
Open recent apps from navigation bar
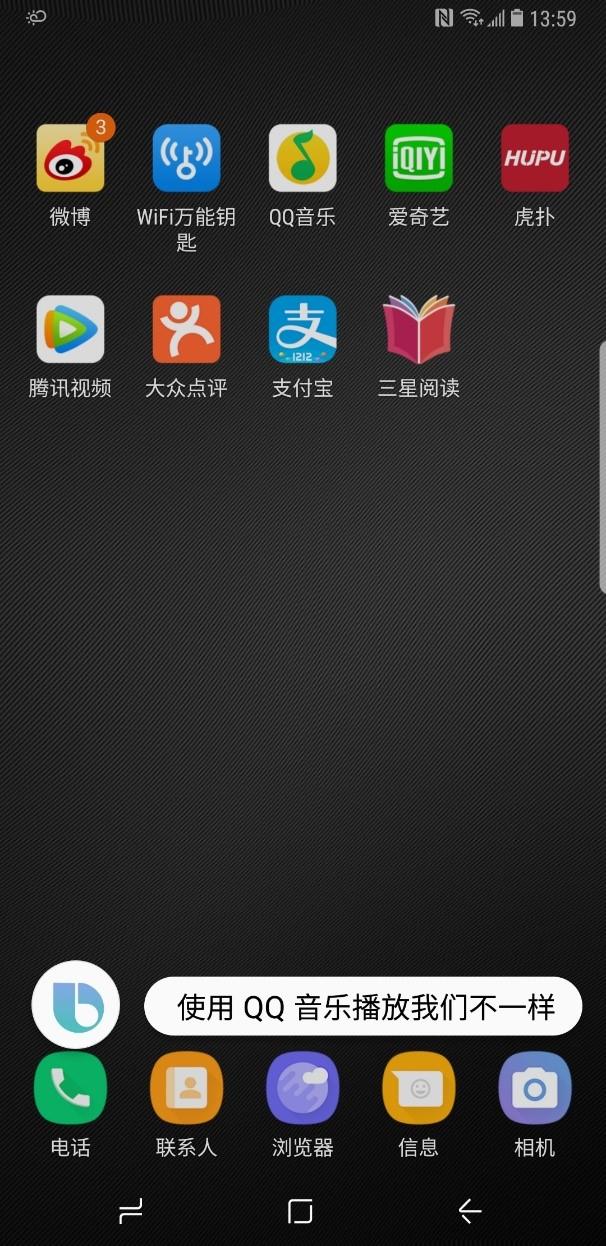click(x=131, y=1211)
